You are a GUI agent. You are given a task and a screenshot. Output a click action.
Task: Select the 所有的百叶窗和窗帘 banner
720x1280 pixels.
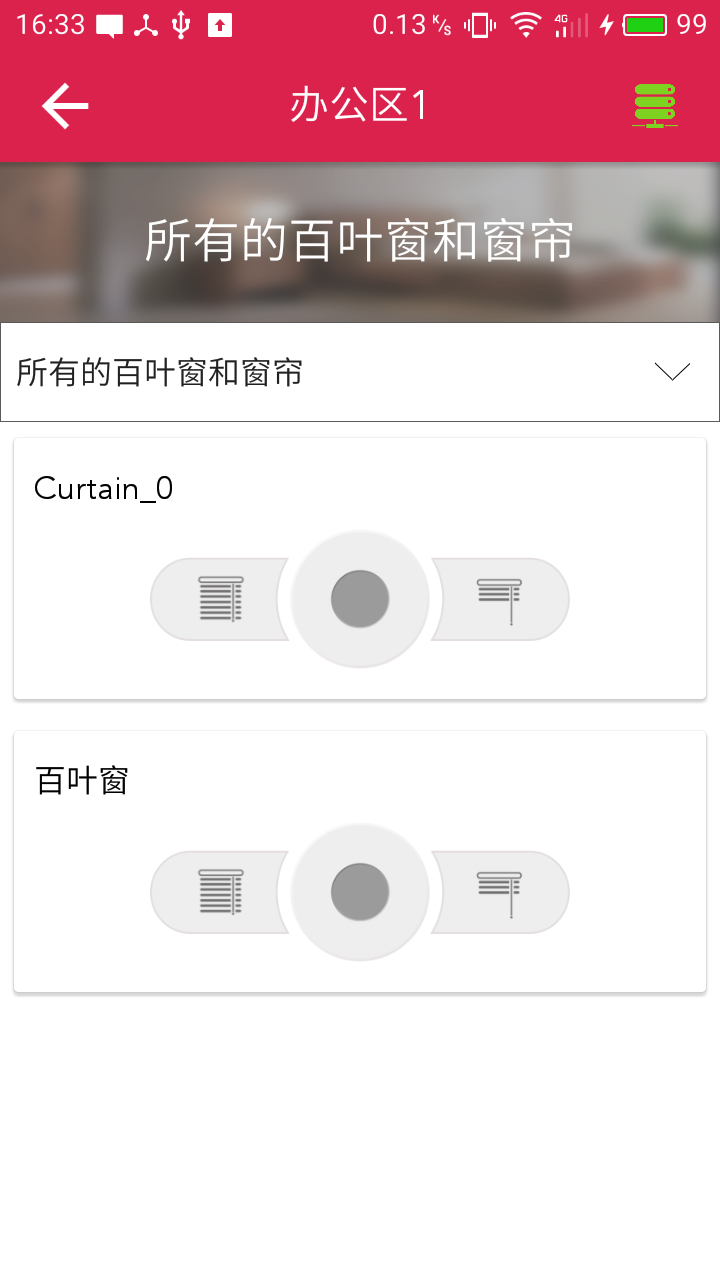pyautogui.click(x=360, y=240)
